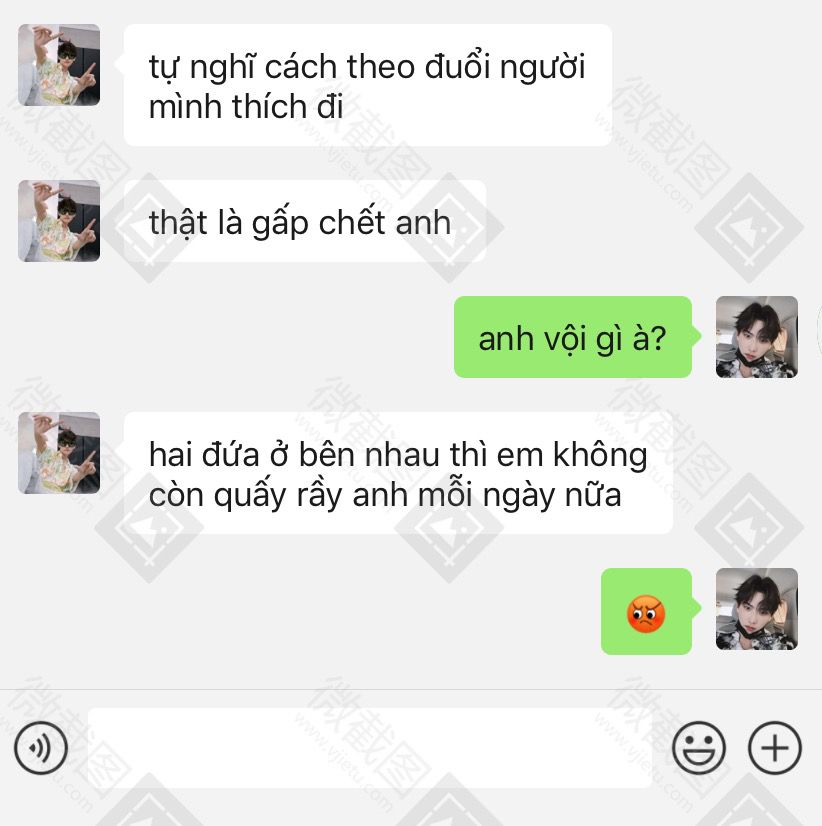Open avatar next to the angry emoji message

click(756, 609)
